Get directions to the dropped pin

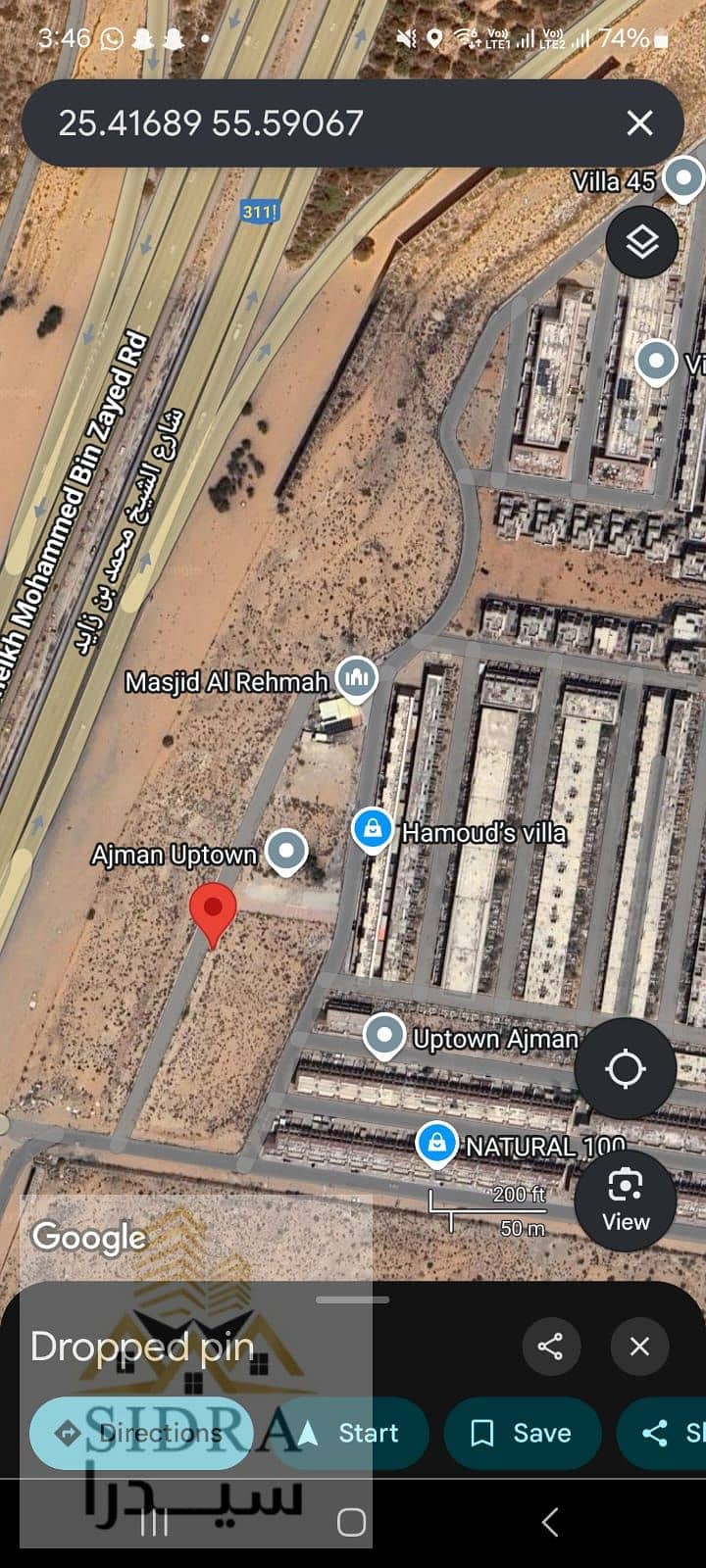pyautogui.click(x=140, y=1433)
